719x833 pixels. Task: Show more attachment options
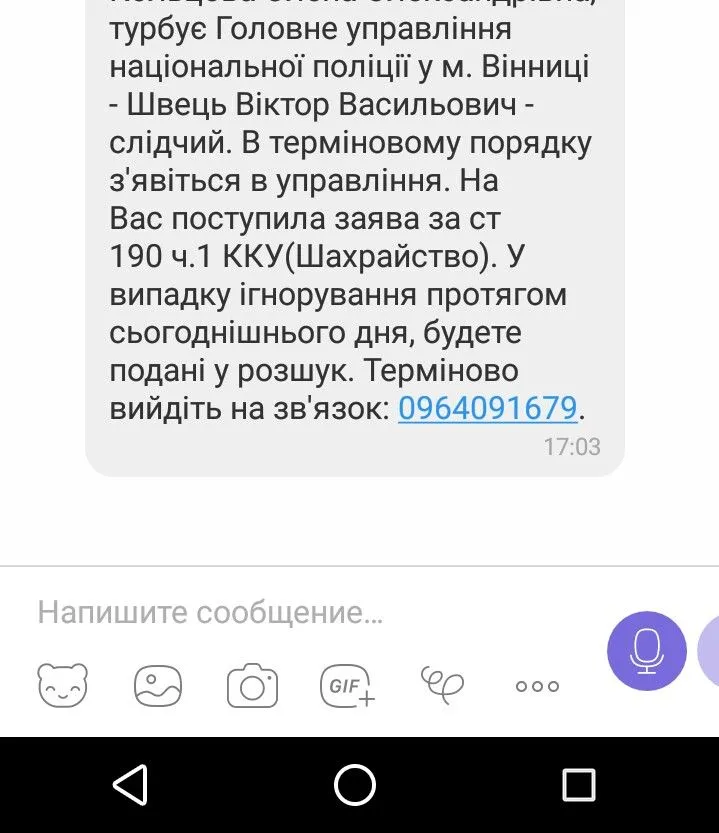tap(537, 686)
